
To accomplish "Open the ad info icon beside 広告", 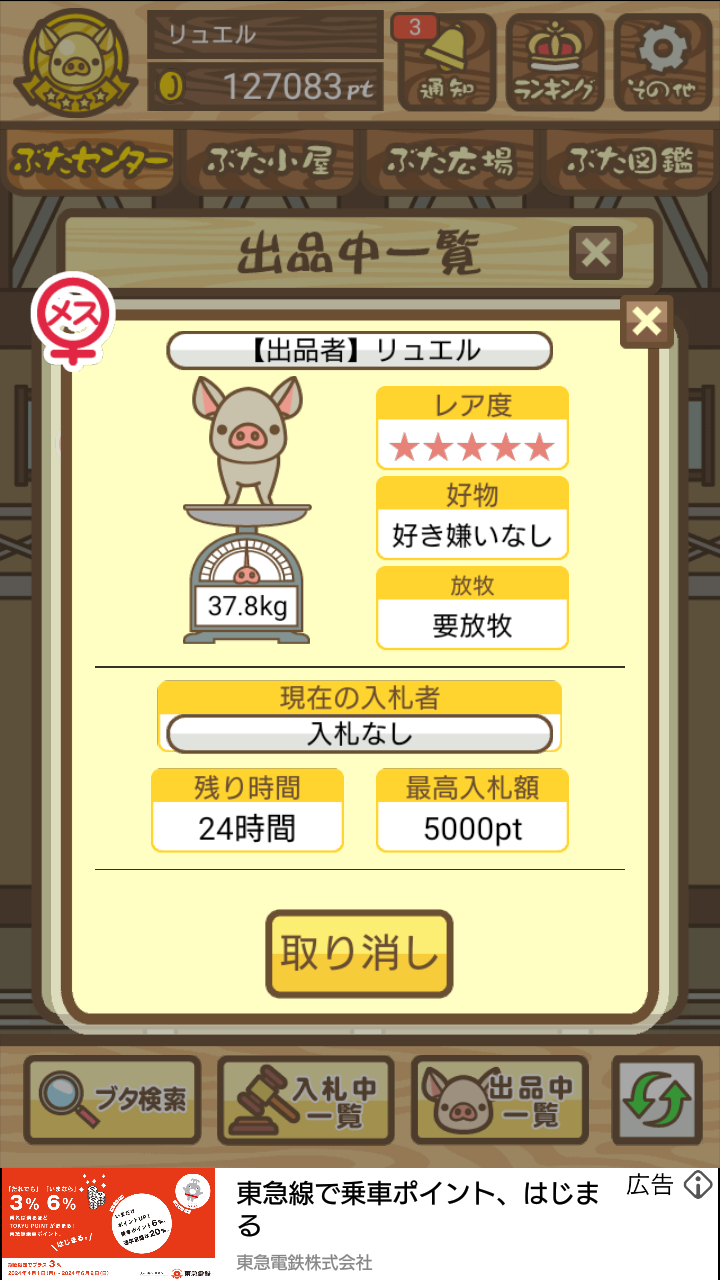I will [697, 1186].
